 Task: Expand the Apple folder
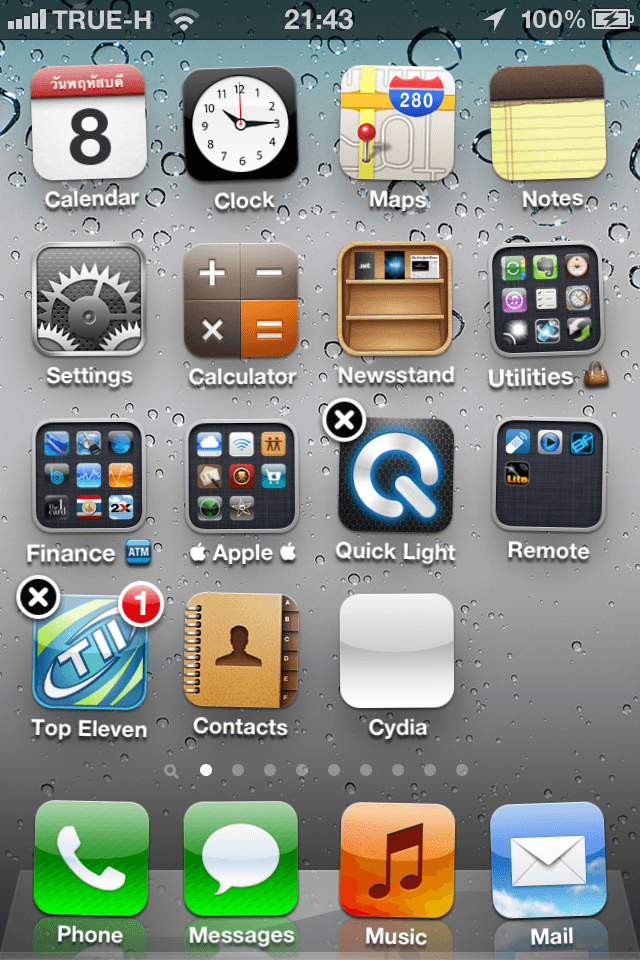pos(241,476)
